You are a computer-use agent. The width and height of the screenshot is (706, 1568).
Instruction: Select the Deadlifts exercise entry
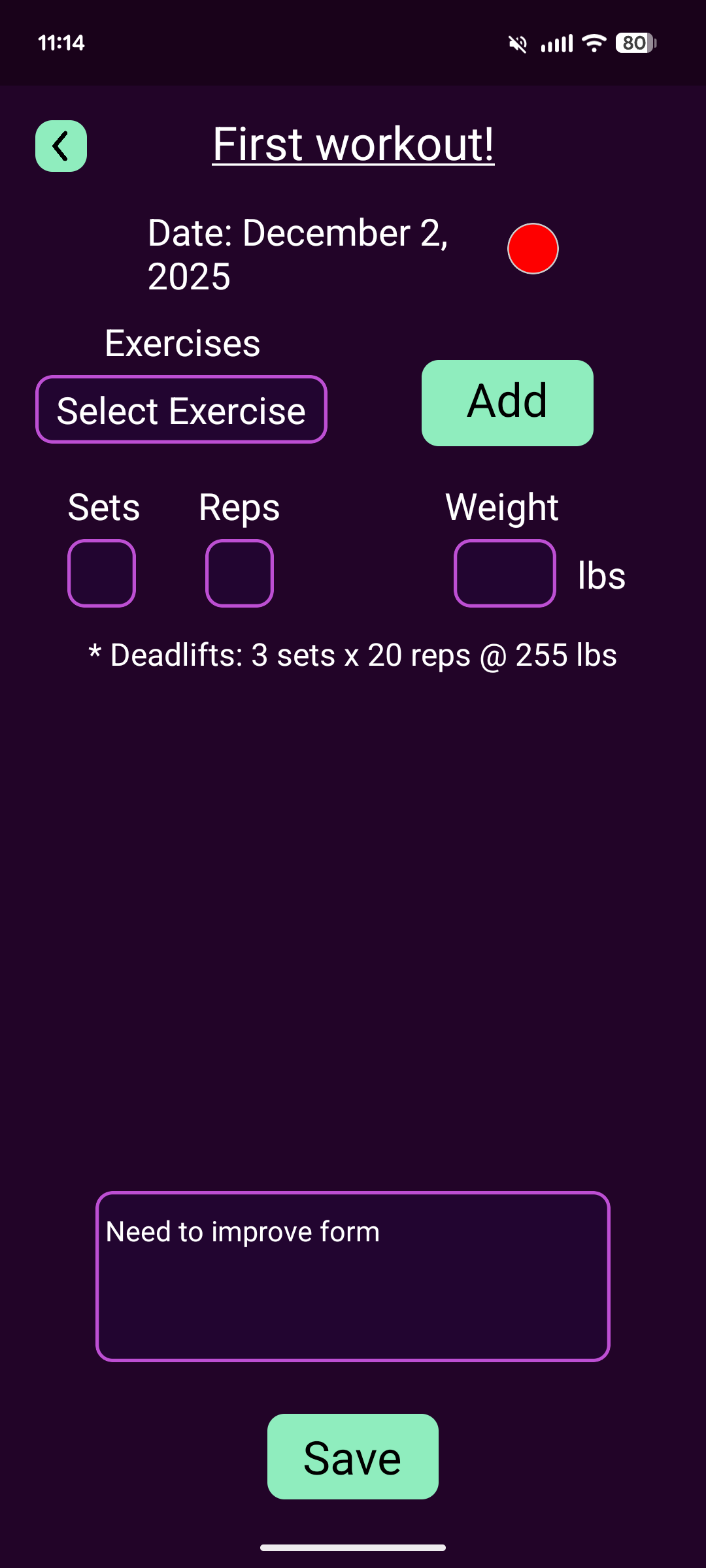coord(353,655)
